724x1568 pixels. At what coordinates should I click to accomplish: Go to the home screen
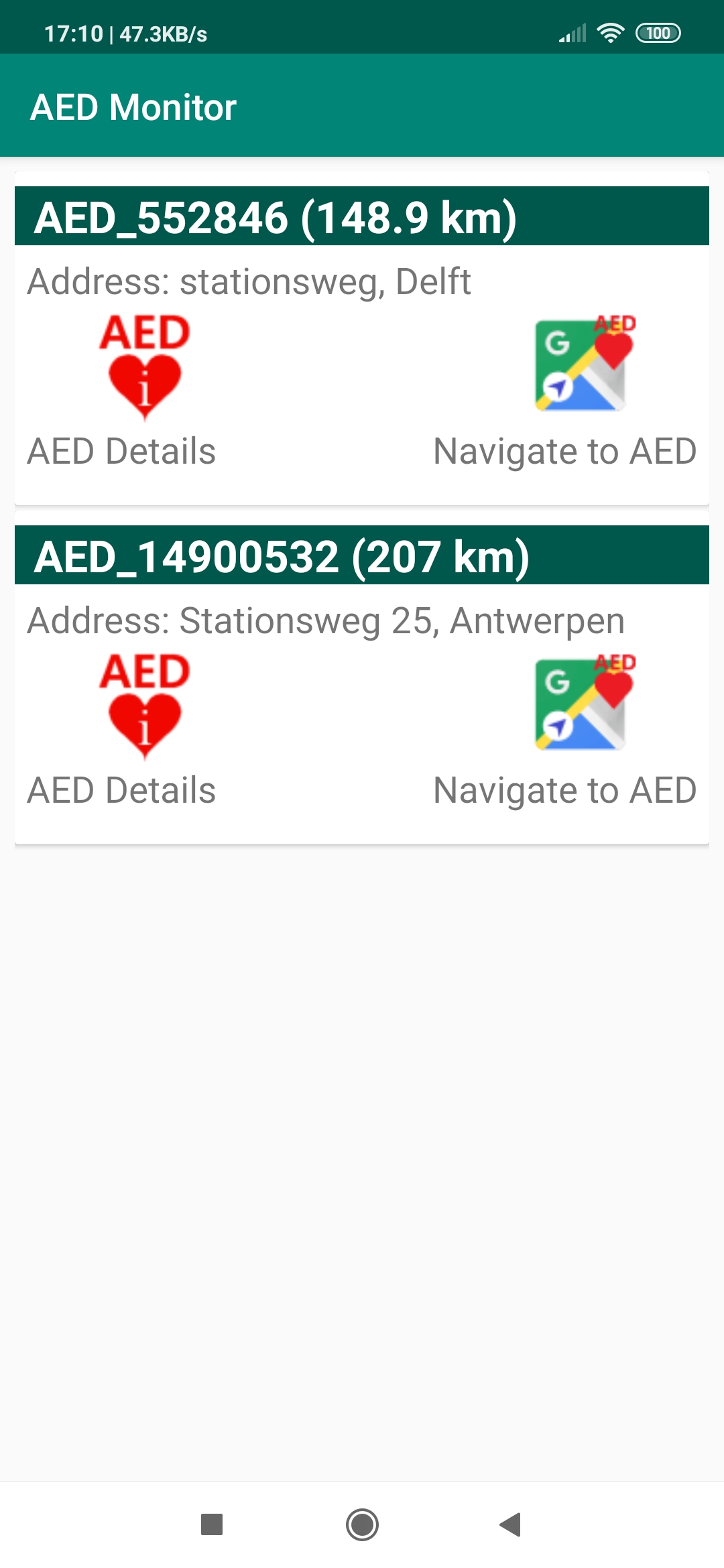point(362,1524)
